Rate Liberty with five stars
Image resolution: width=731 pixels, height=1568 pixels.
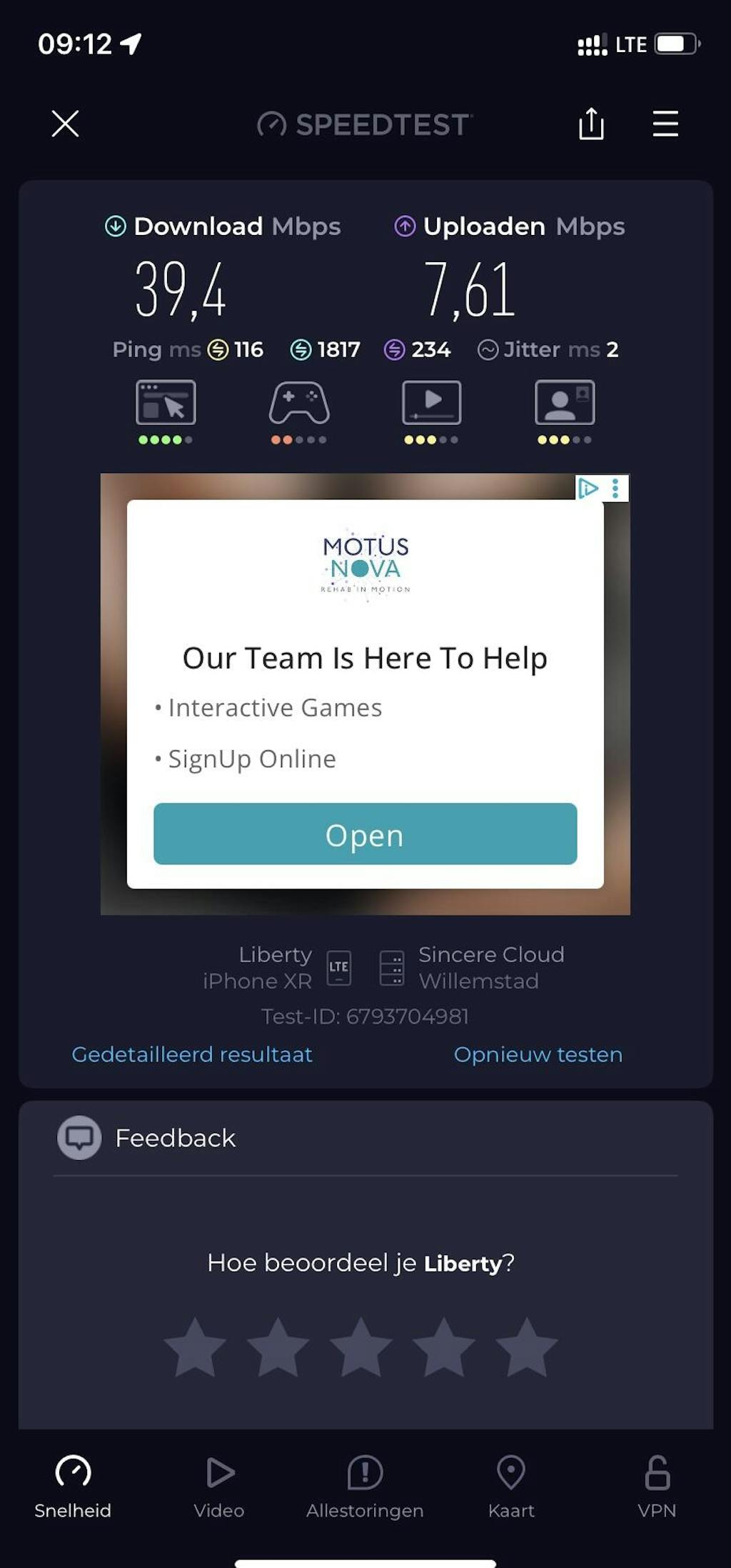click(x=527, y=1347)
